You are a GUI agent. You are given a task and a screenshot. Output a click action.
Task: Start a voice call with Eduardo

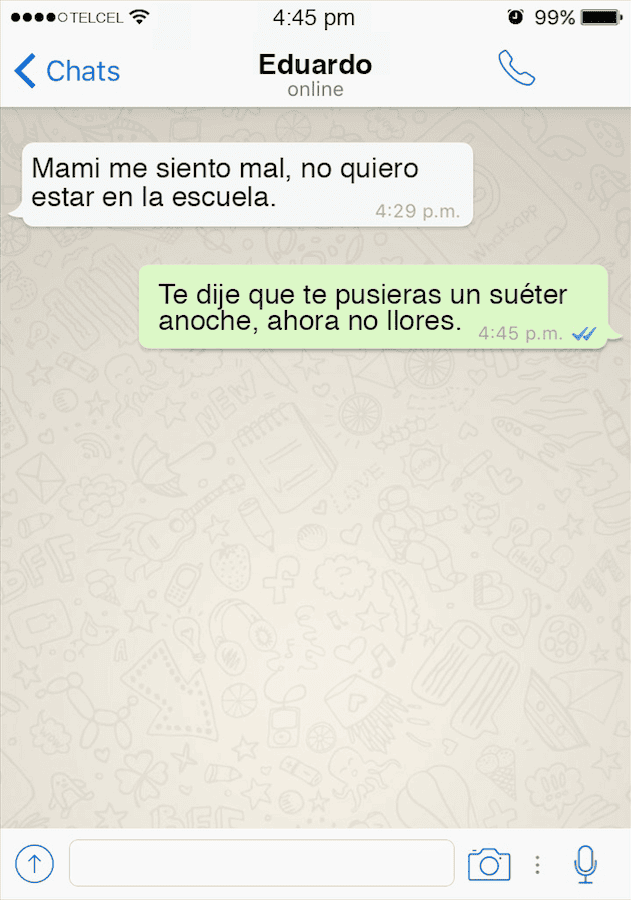(516, 68)
